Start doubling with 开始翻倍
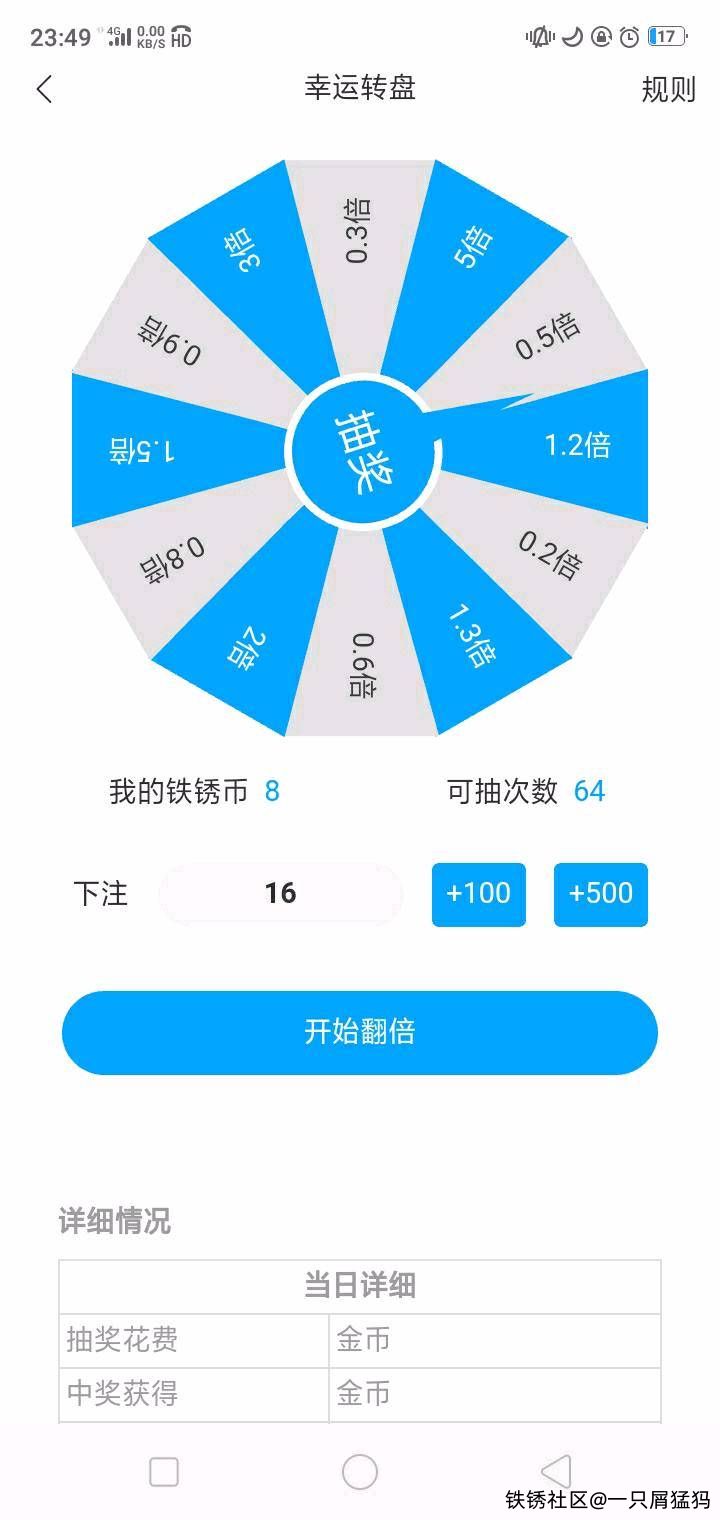The image size is (720, 1520). pyautogui.click(x=360, y=1032)
